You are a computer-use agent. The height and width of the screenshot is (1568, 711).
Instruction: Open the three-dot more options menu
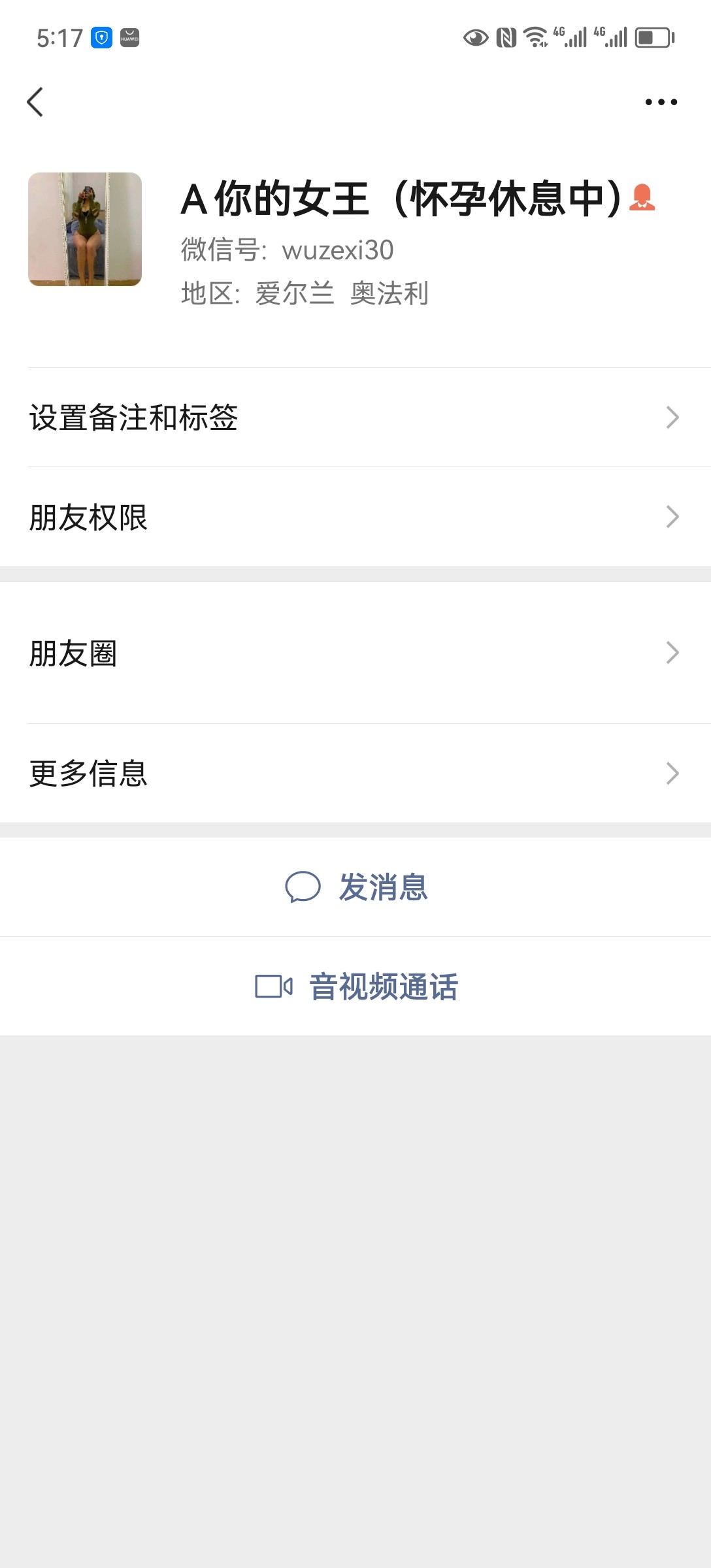click(x=661, y=101)
